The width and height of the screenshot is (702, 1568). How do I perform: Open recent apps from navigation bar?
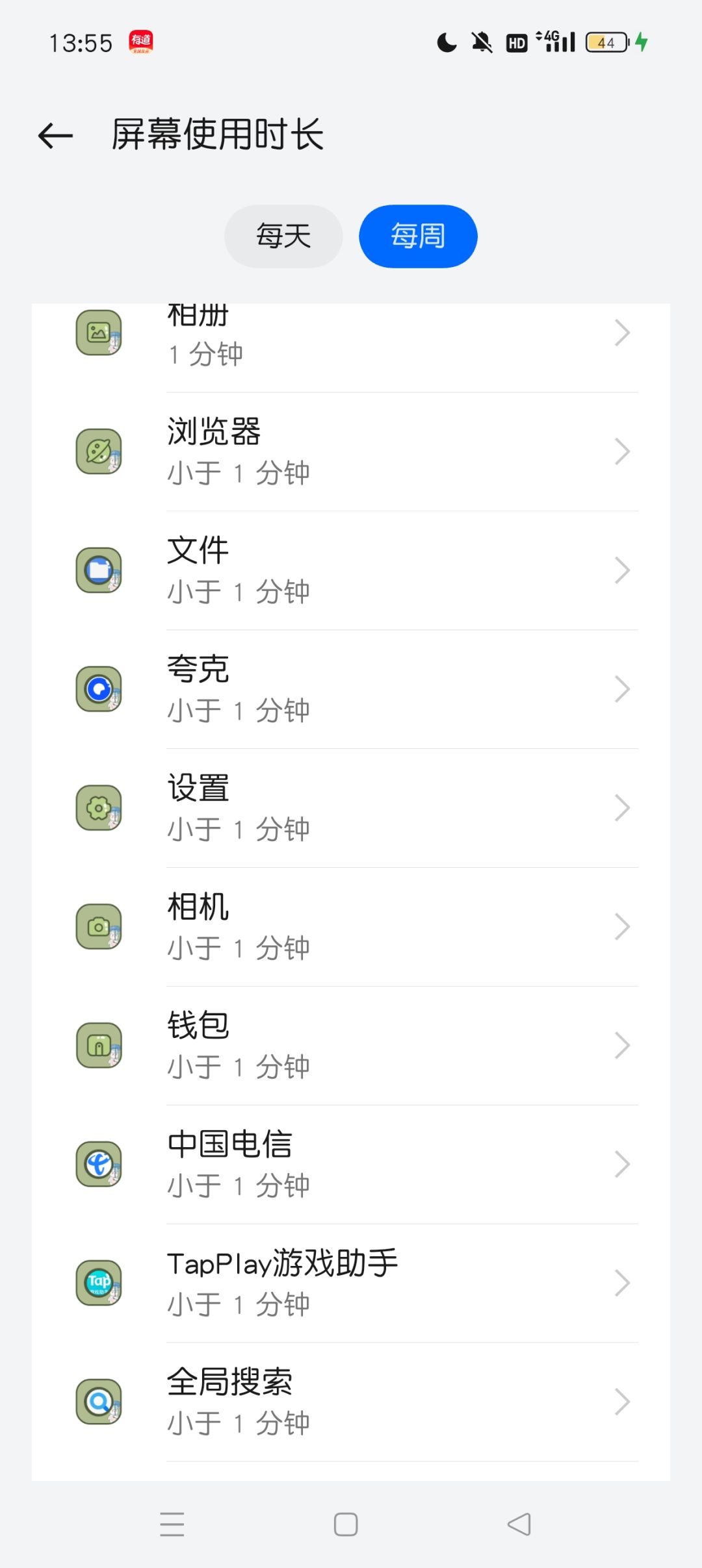point(172,1524)
